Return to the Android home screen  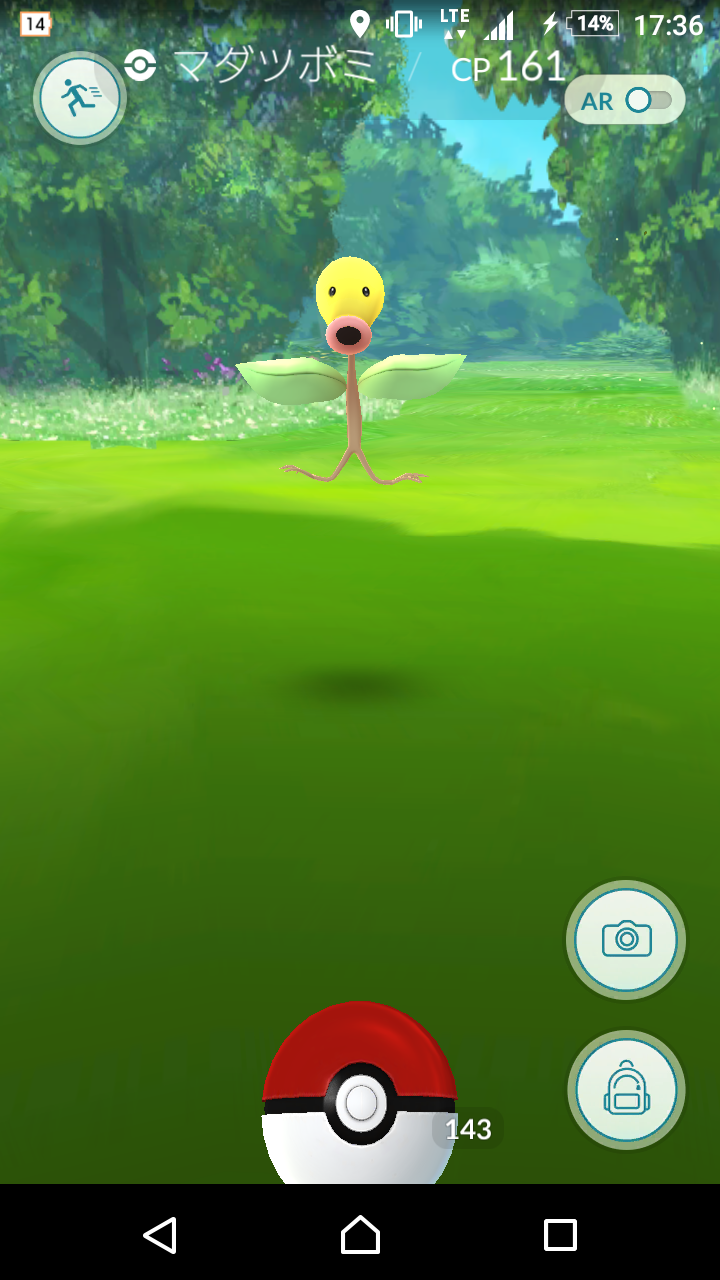pyautogui.click(x=360, y=1234)
